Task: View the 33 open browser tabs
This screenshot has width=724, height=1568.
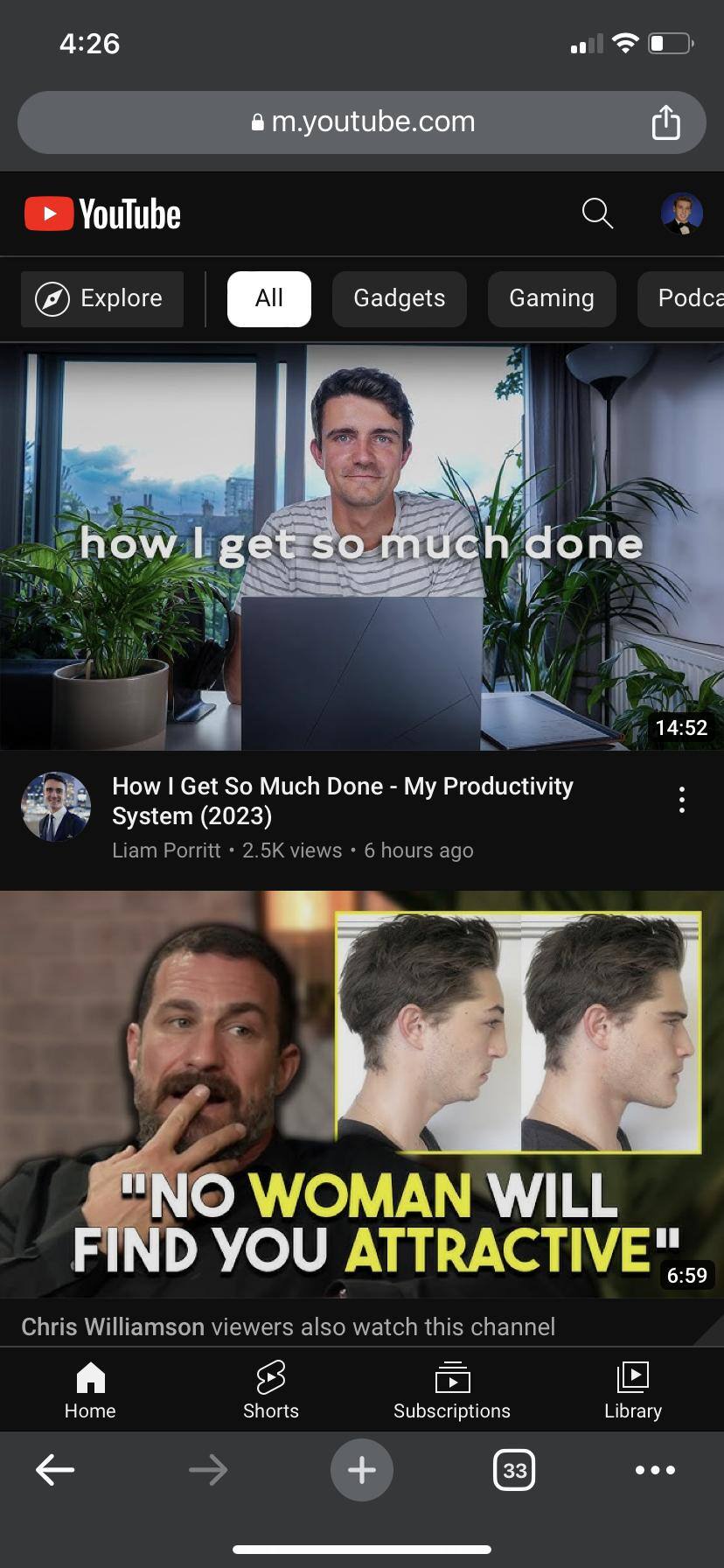Action: click(x=514, y=1470)
